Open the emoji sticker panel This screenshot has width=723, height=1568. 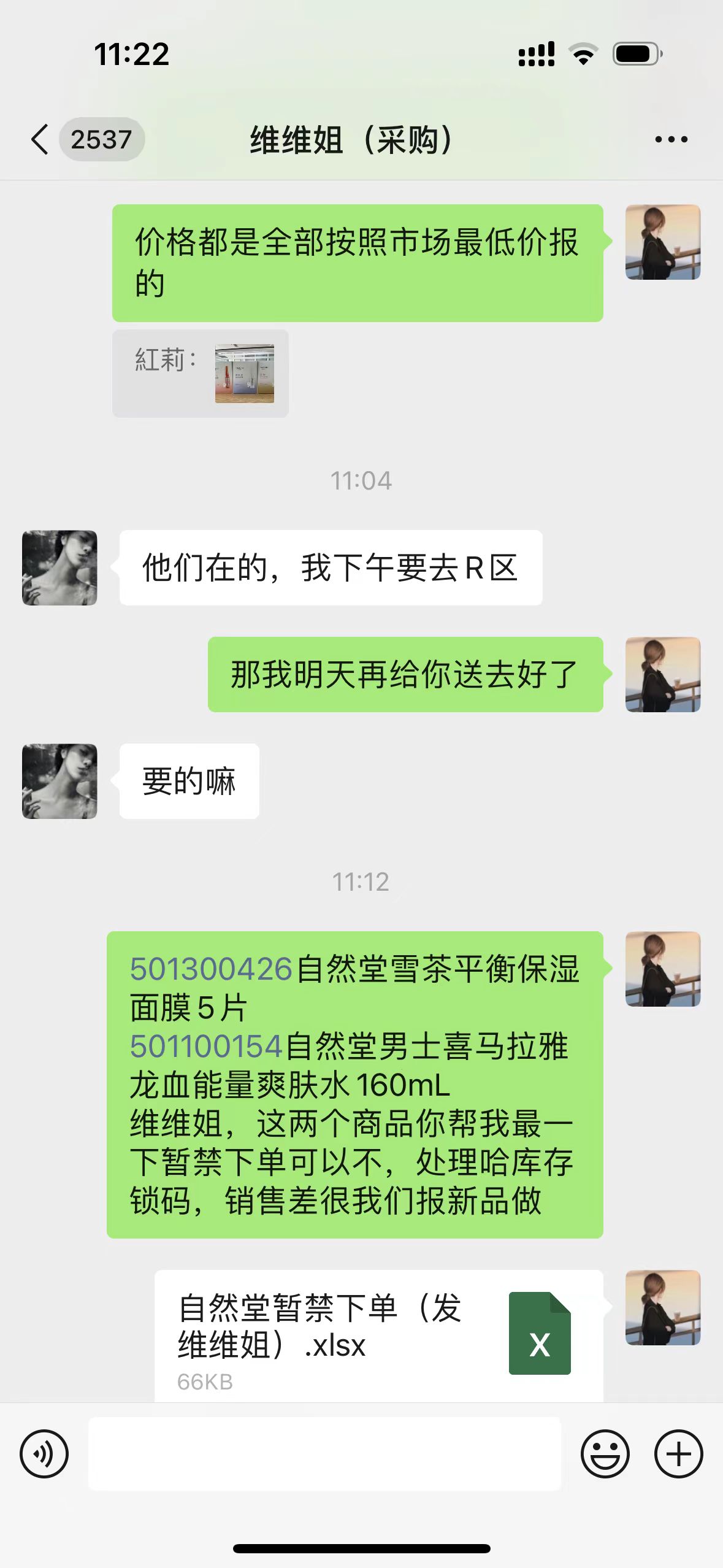tap(605, 1453)
